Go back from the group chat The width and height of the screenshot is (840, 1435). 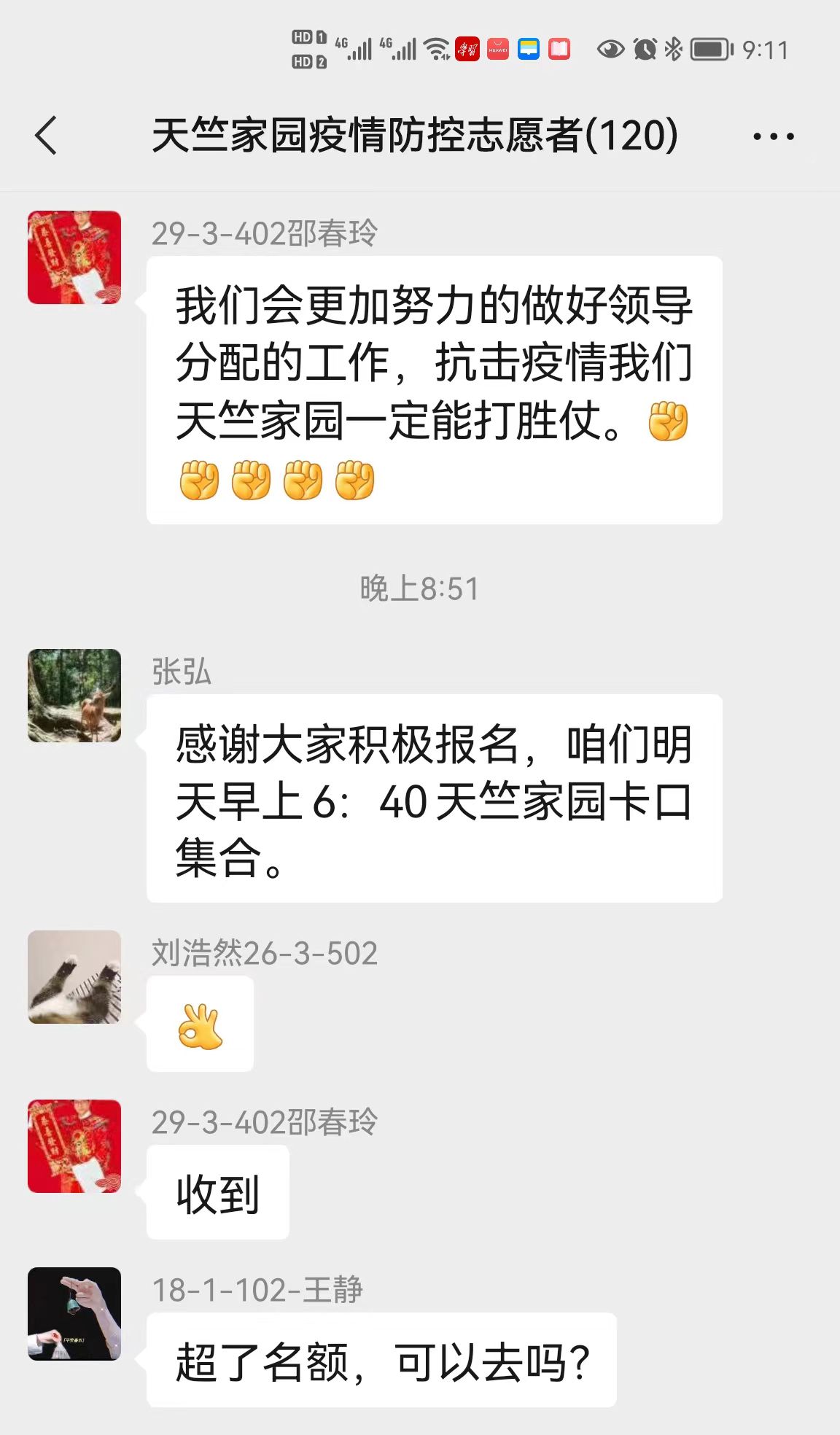coord(46,136)
